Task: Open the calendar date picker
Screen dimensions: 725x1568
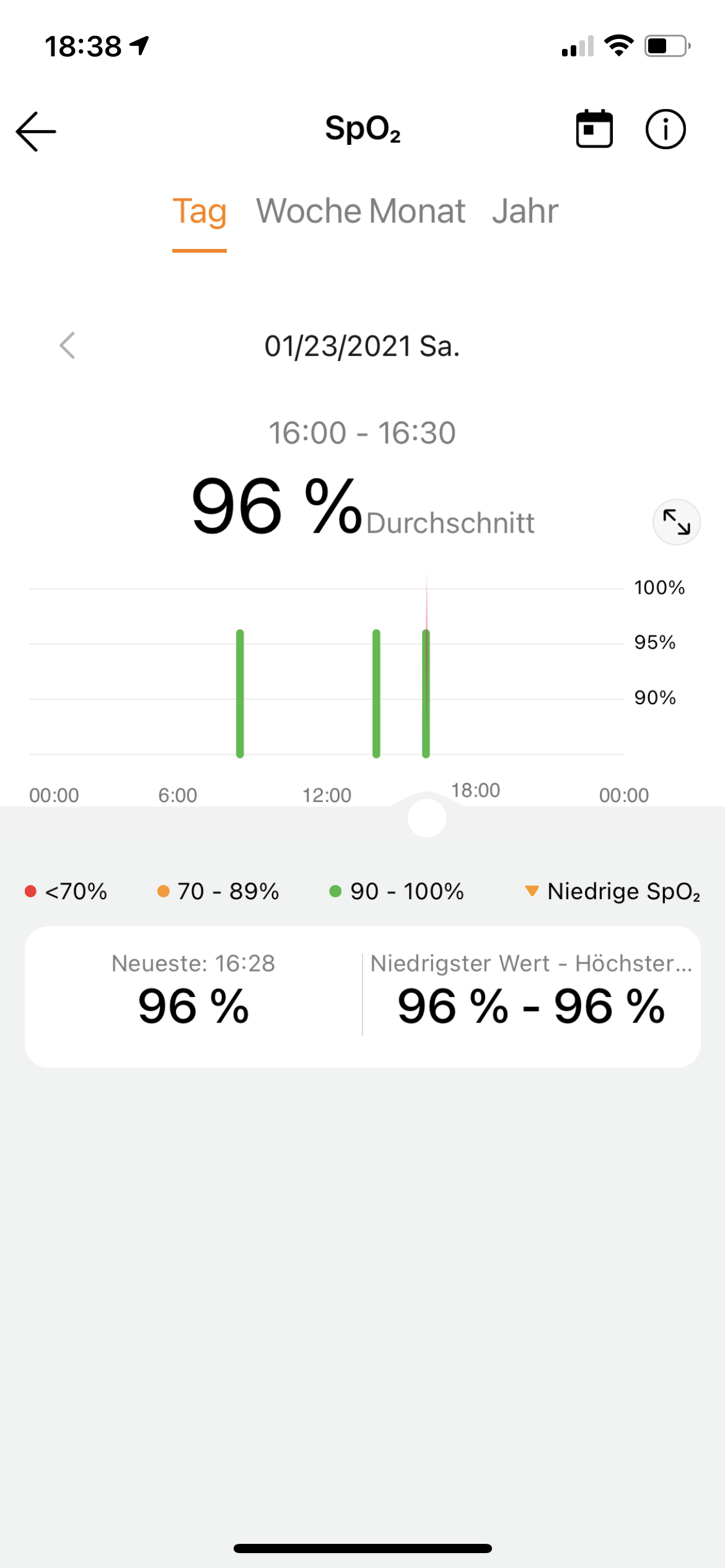Action: pos(594,129)
